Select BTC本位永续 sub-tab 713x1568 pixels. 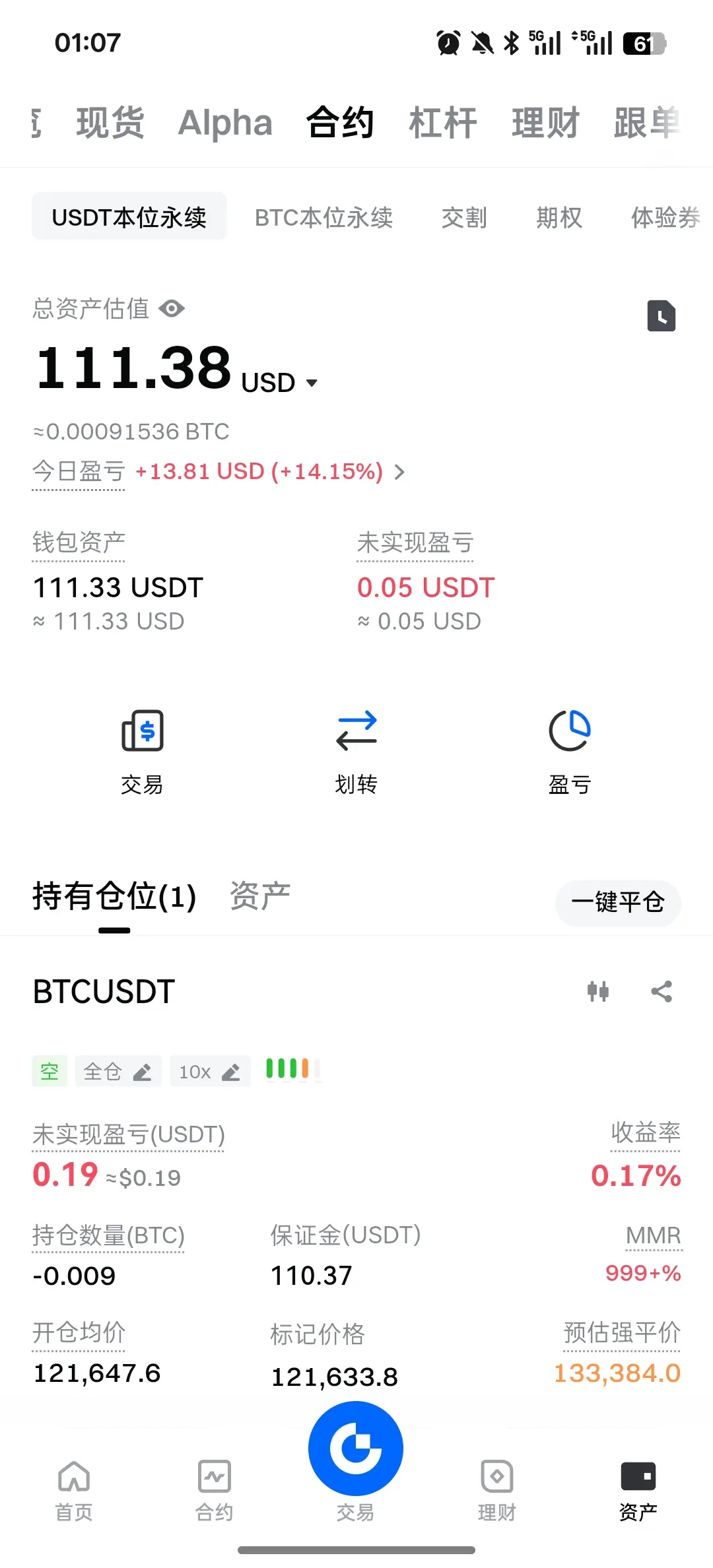coord(323,217)
